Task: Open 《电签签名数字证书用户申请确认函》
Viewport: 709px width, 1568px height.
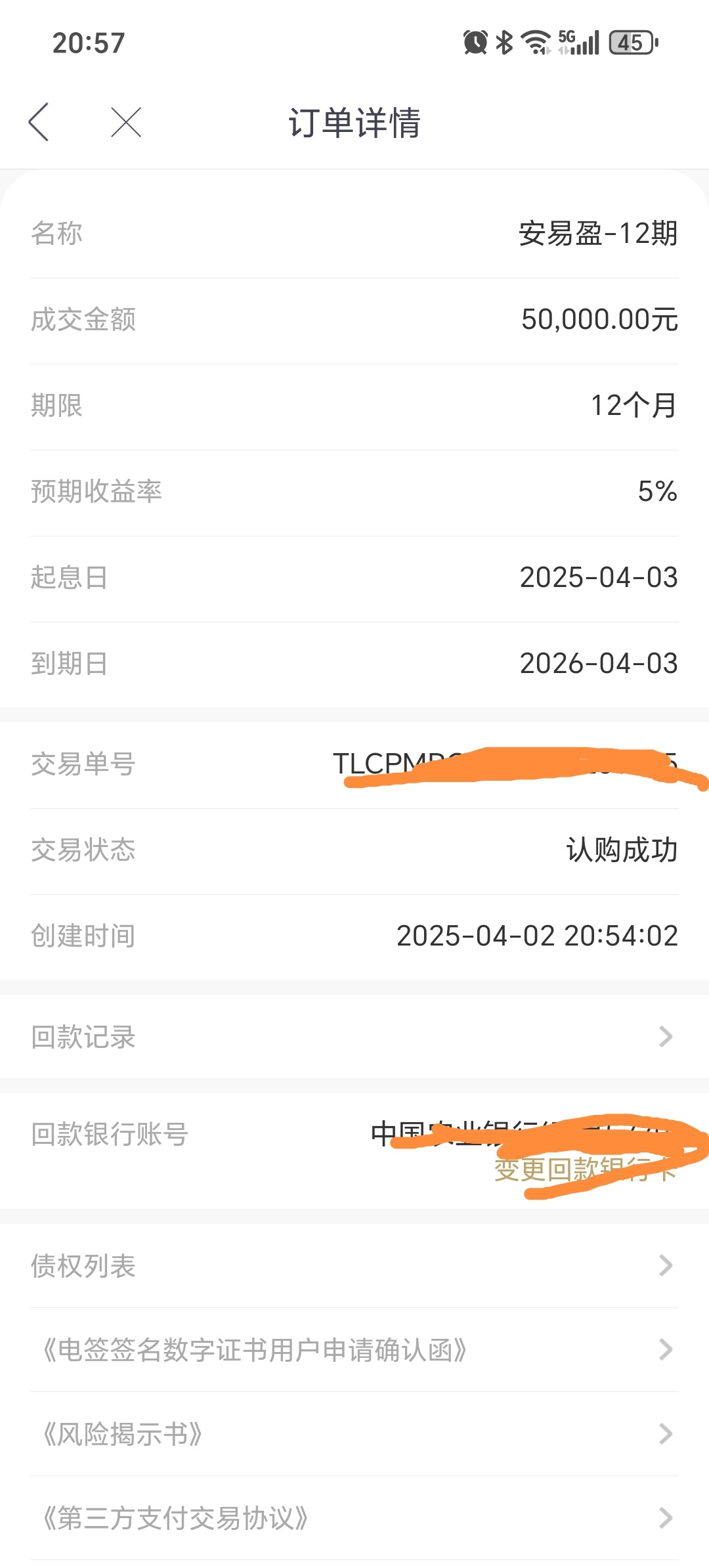Action: (x=354, y=1350)
